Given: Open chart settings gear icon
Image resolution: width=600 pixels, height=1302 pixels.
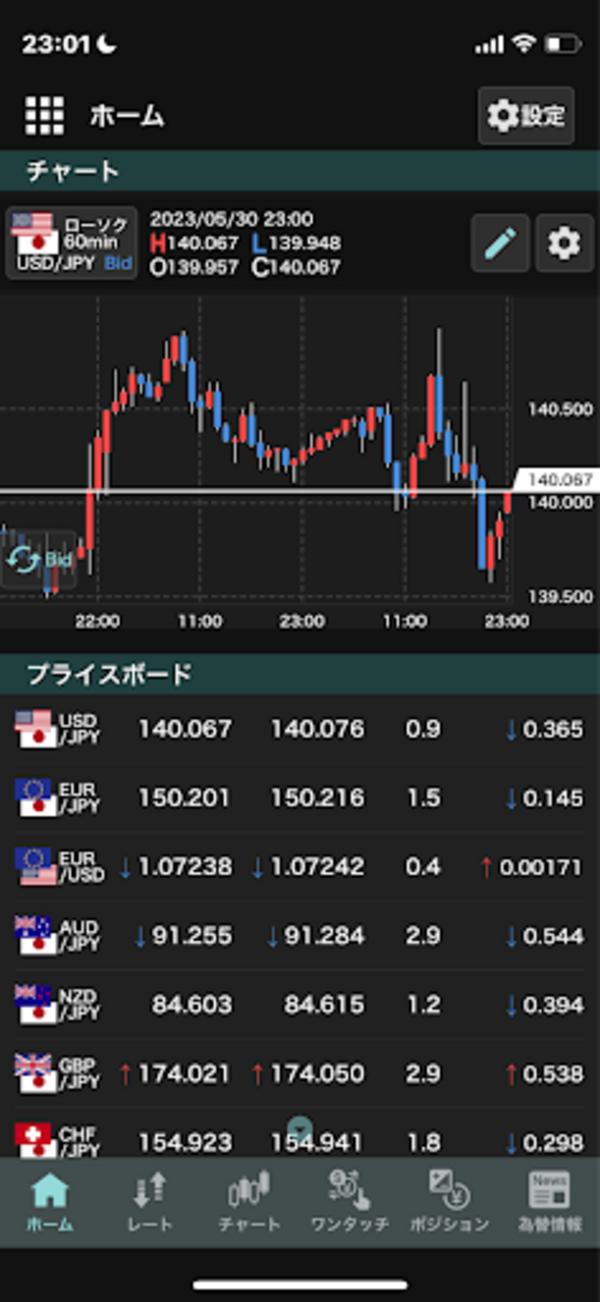Looking at the screenshot, I should coord(565,243).
